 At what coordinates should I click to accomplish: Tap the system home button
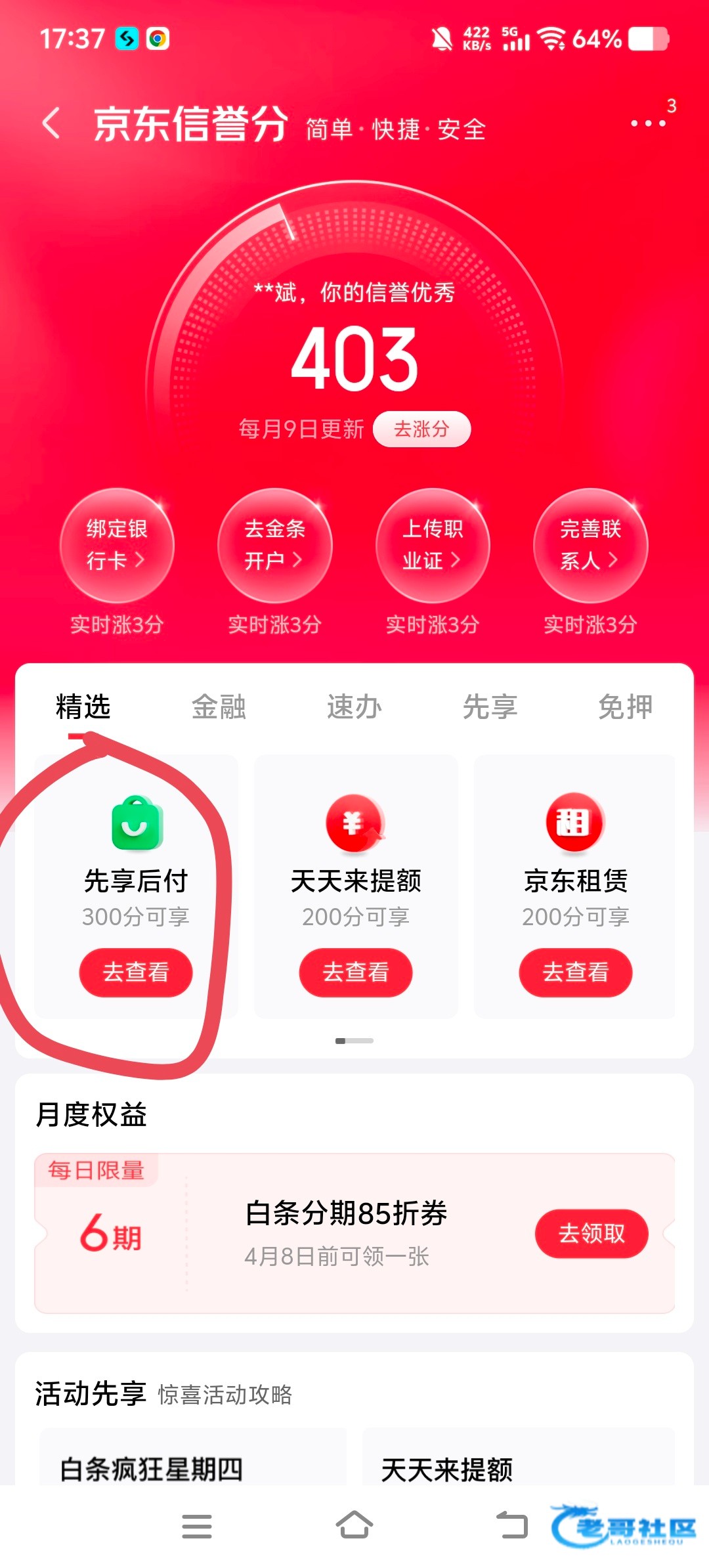(x=354, y=1525)
